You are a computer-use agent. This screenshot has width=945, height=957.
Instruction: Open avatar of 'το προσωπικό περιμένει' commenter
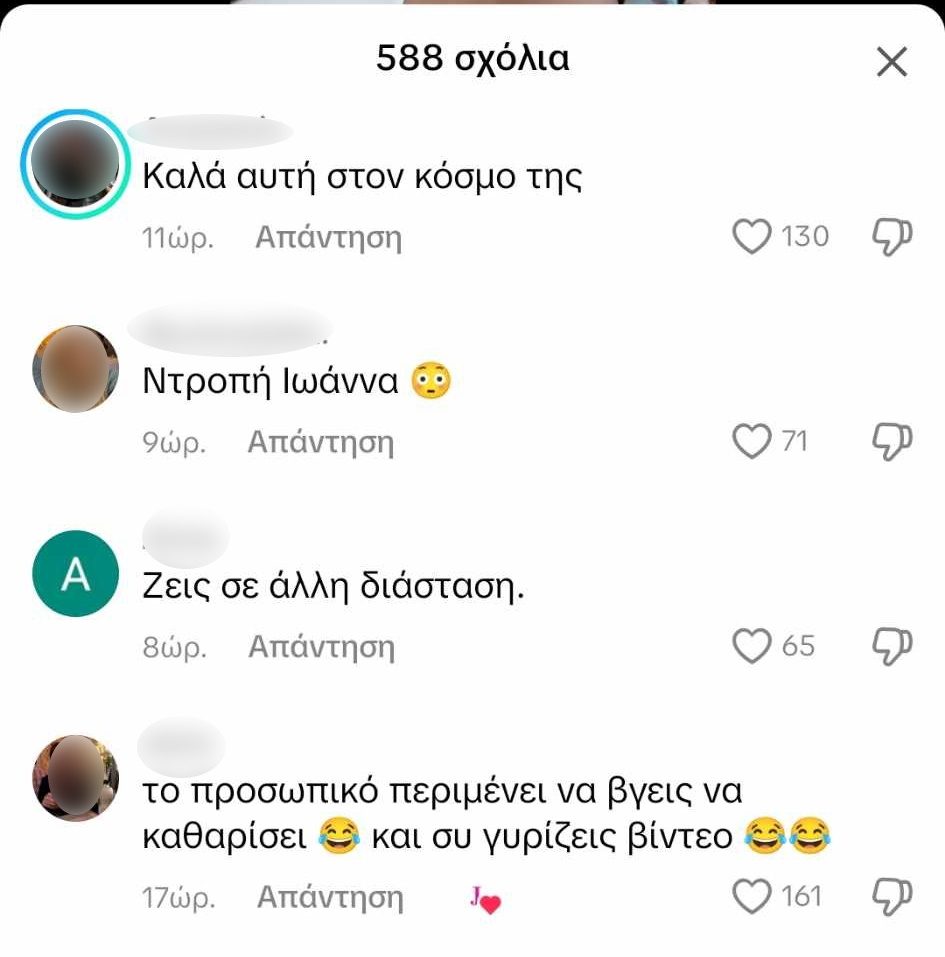click(76, 778)
